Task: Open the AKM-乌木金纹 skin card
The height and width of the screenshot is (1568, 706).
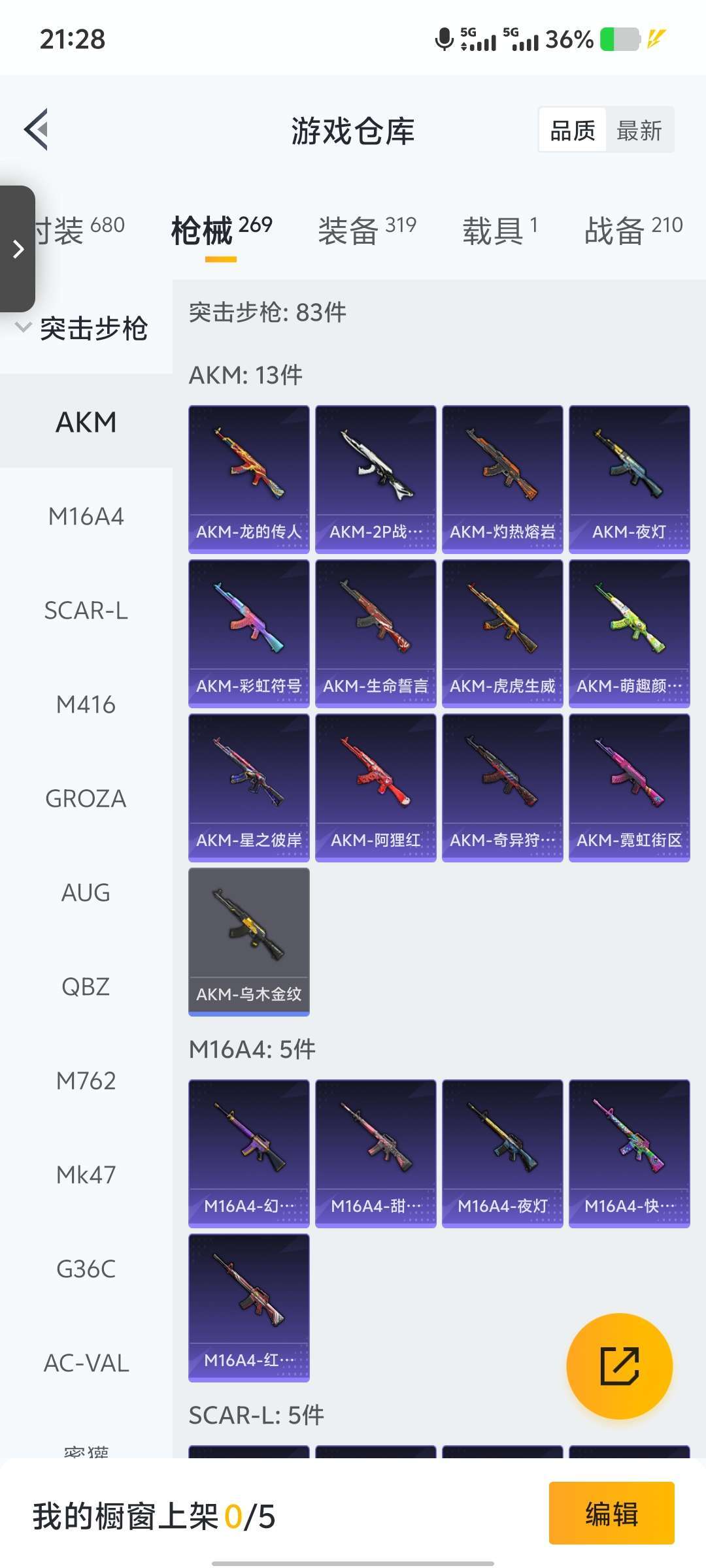Action: pos(248,941)
